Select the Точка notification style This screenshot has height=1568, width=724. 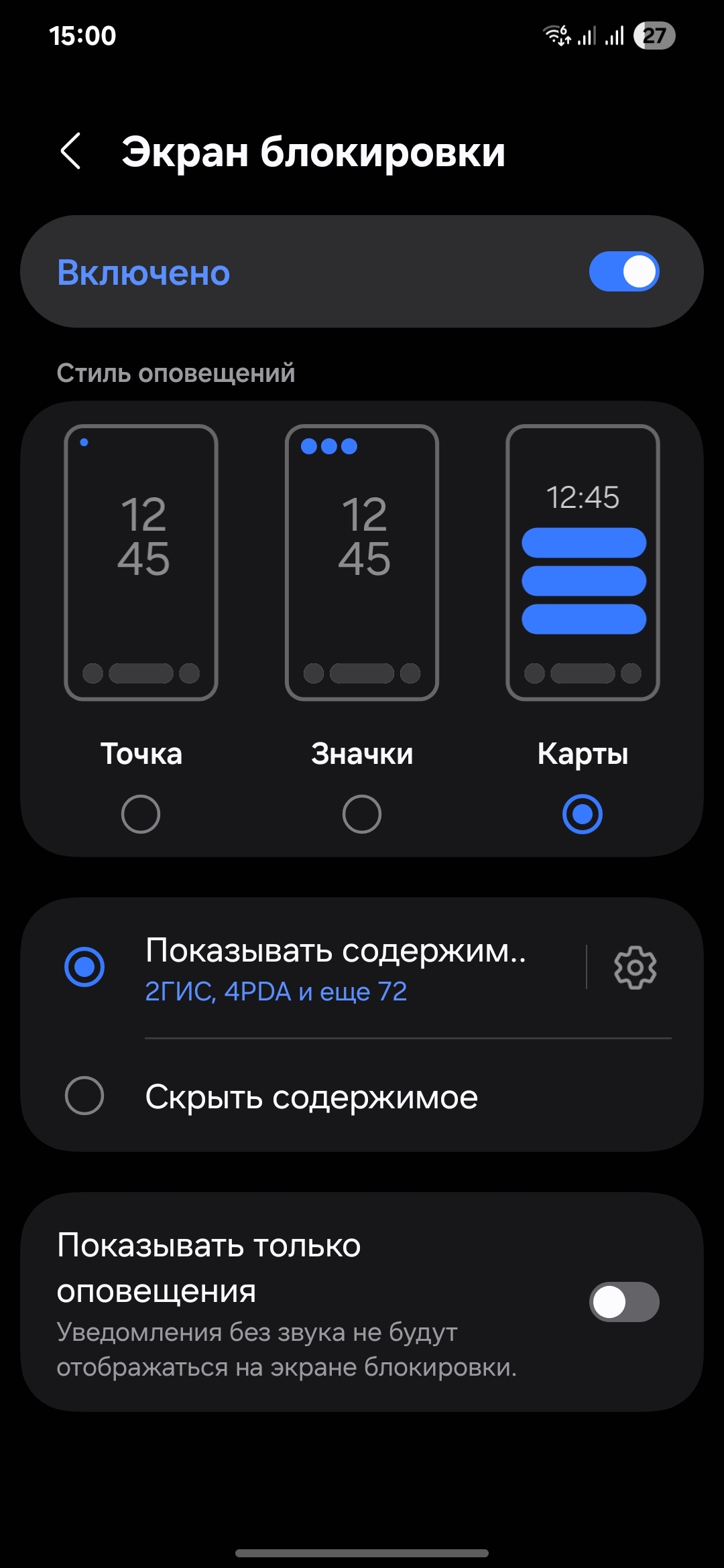pyautogui.click(x=141, y=814)
